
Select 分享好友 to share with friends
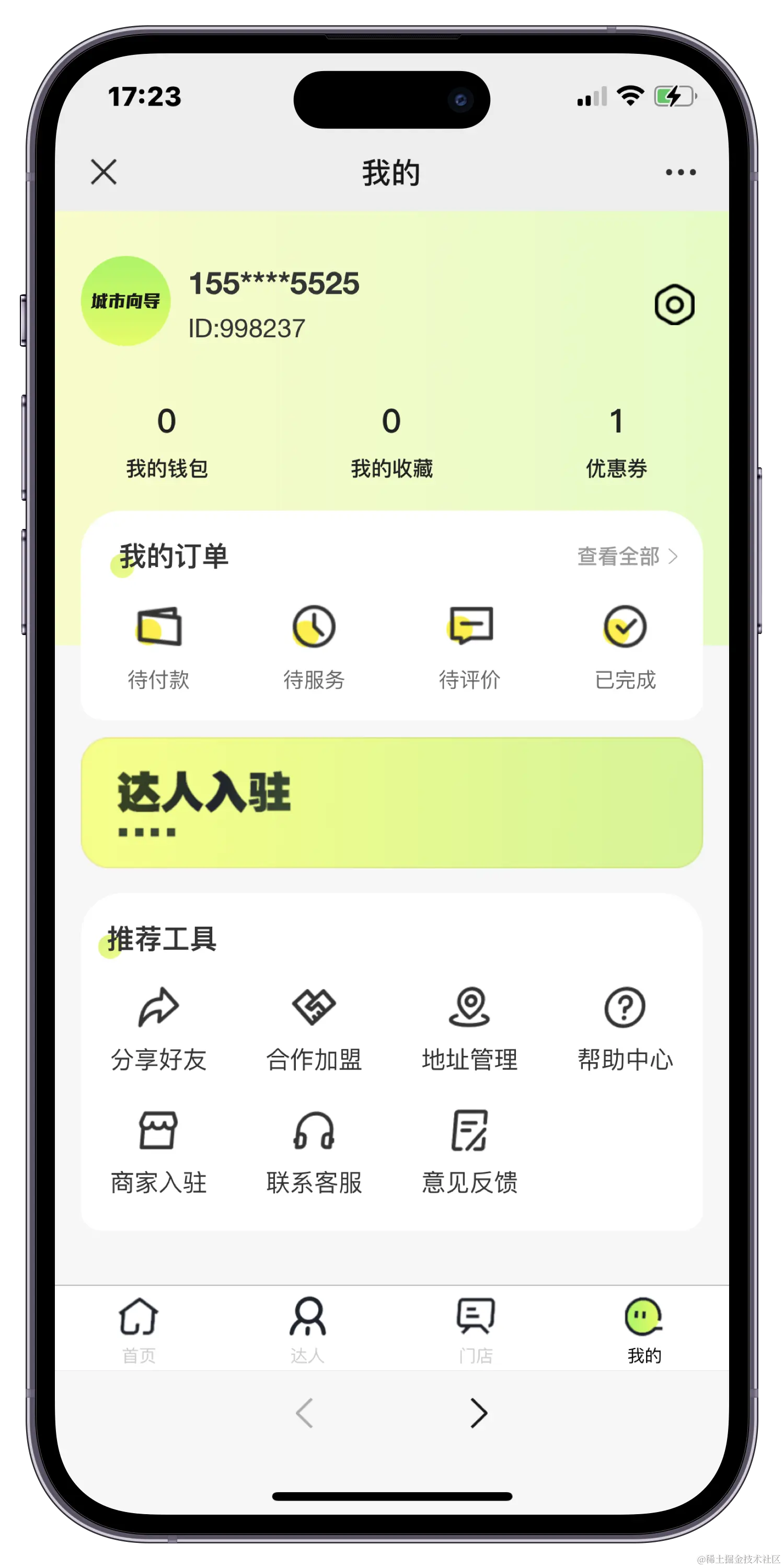point(159,1029)
